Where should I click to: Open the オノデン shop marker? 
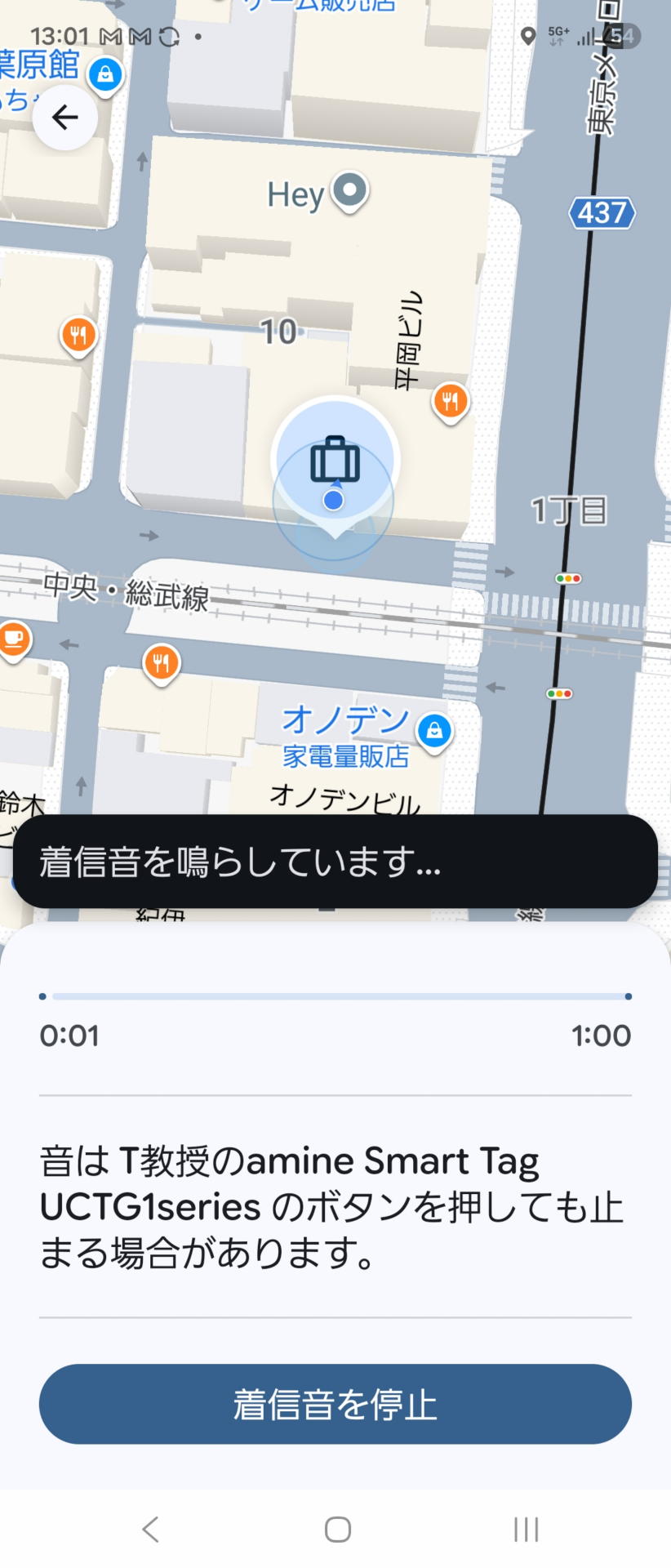click(434, 730)
